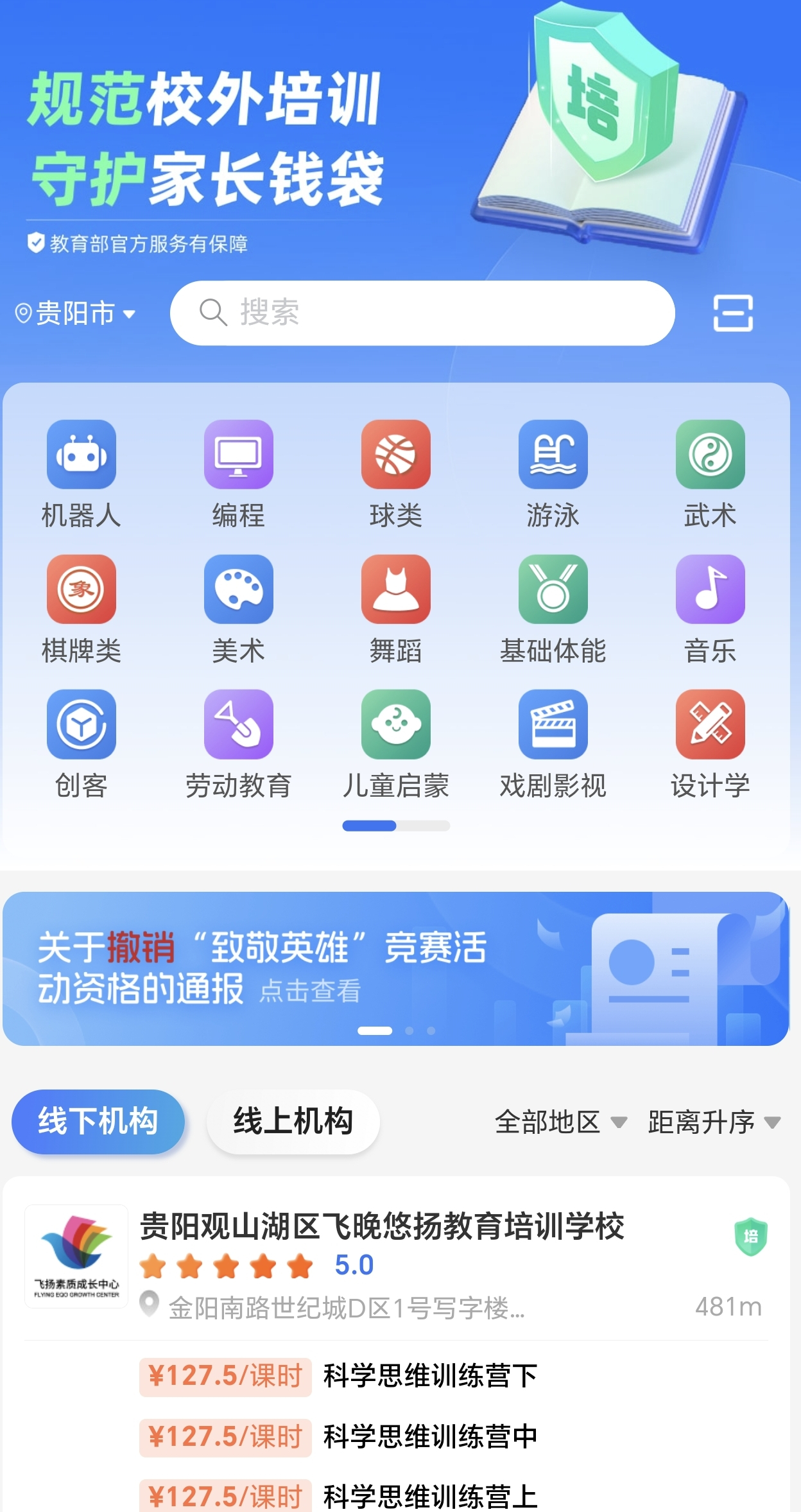The height and width of the screenshot is (1512, 801).
Task: Select the 线下机构 tab
Action: click(98, 1122)
